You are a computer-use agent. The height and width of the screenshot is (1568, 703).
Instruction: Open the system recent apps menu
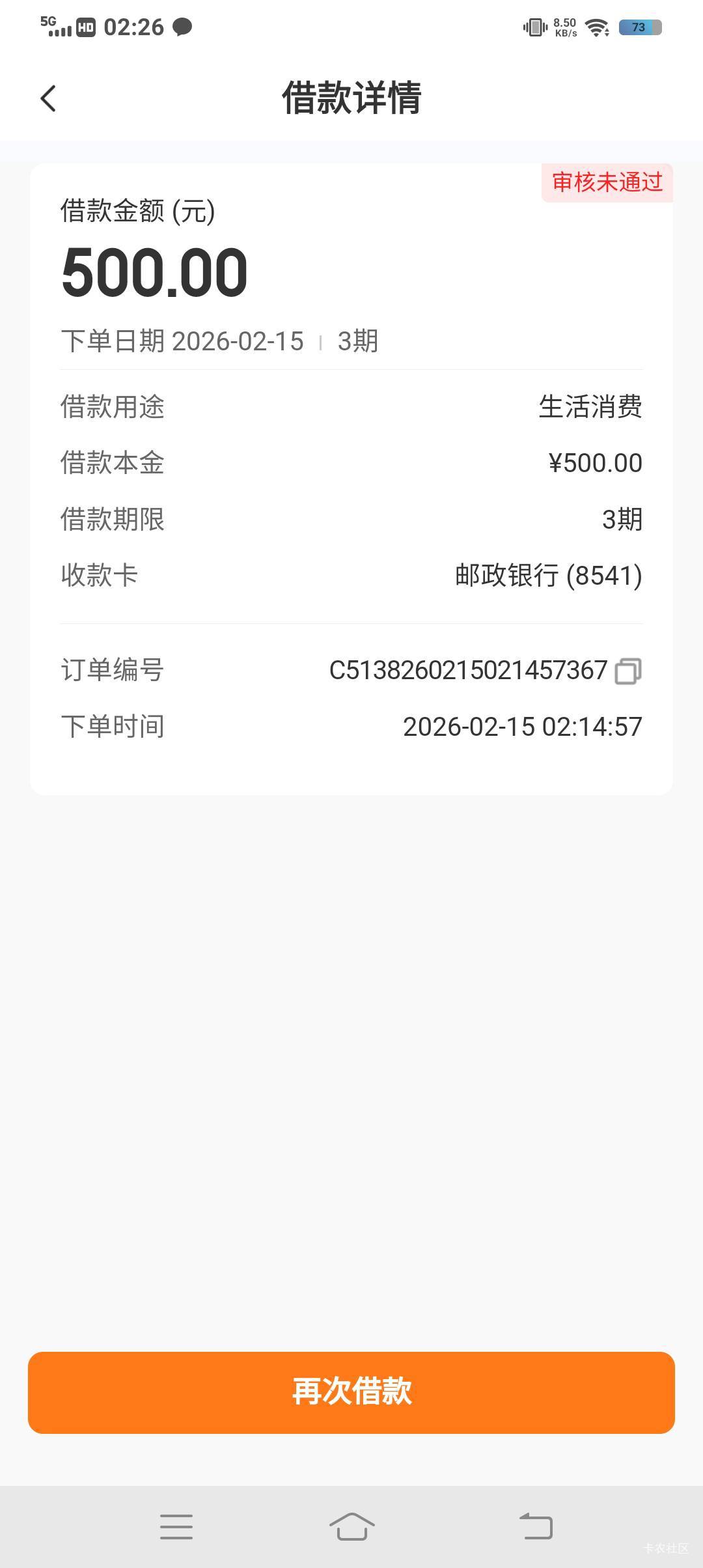(176, 1526)
